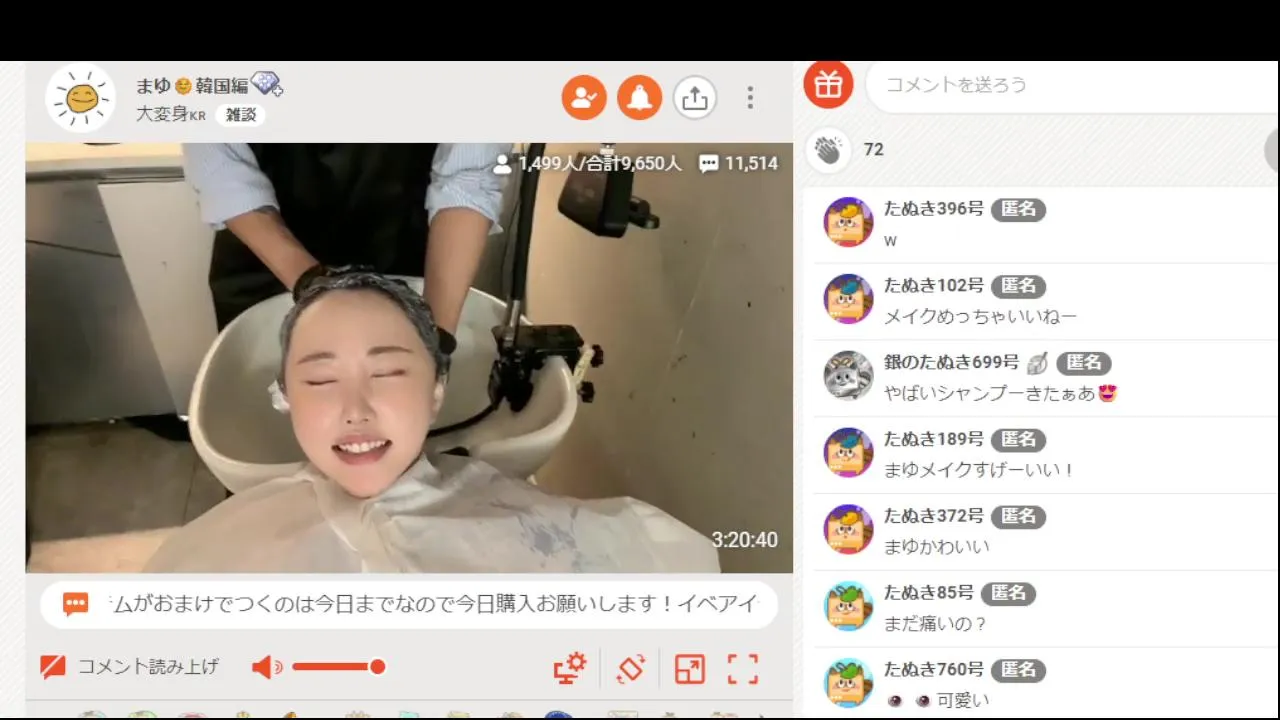Open the overflow menu
The image size is (1280, 720).
[x=750, y=98]
